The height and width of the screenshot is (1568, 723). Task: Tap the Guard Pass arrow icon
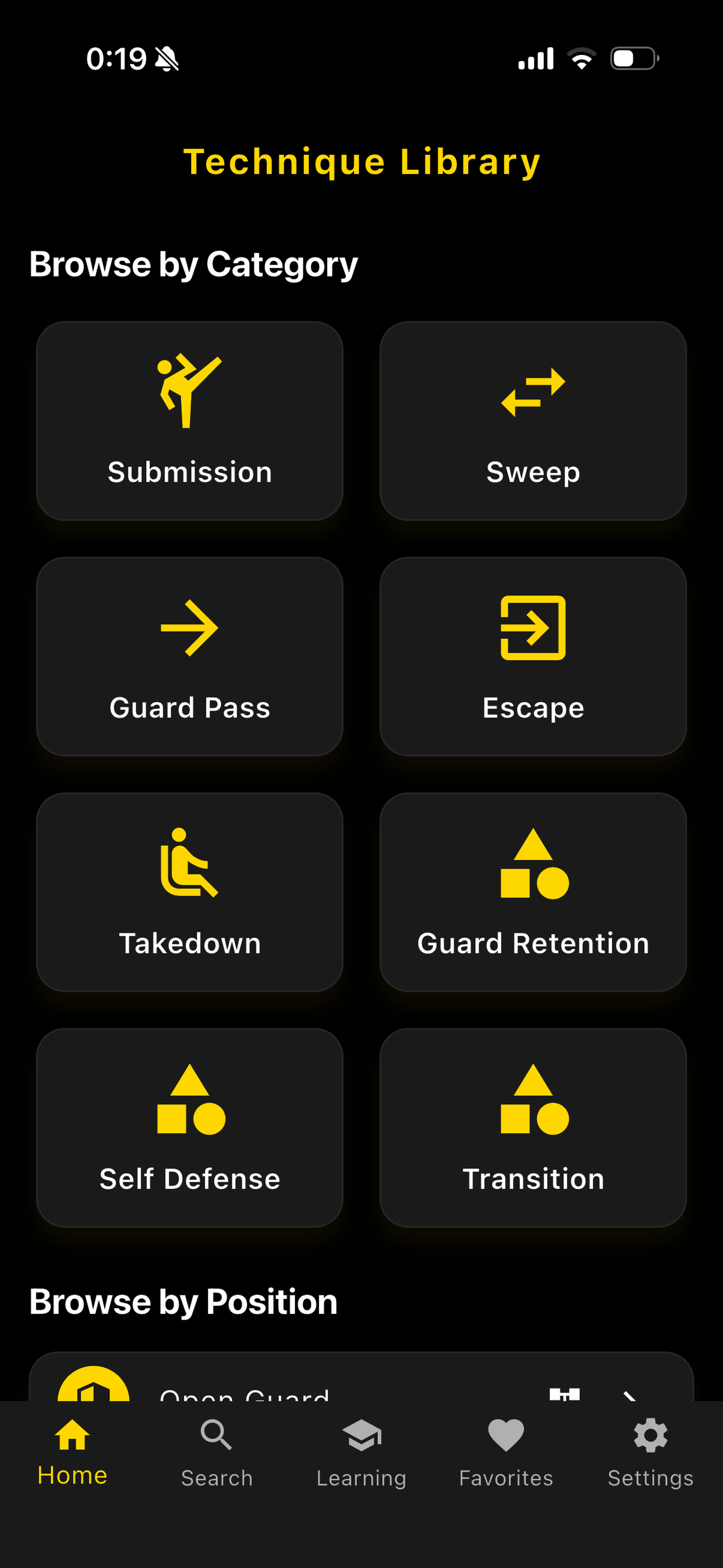189,628
